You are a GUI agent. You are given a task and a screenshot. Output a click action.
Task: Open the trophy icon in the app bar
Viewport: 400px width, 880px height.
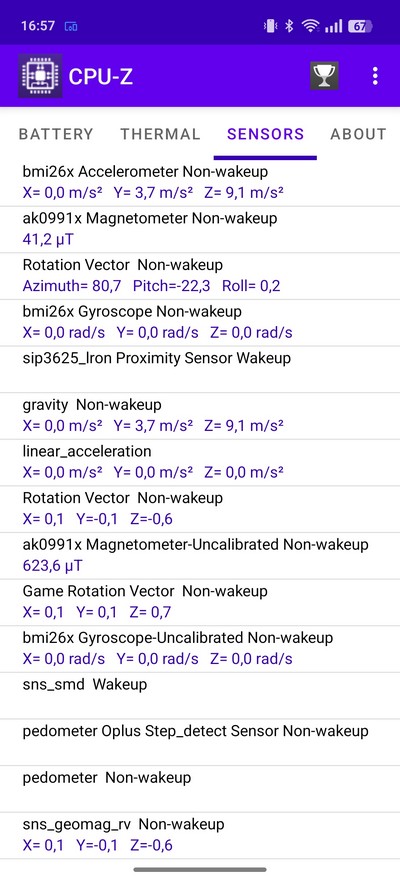(324, 76)
